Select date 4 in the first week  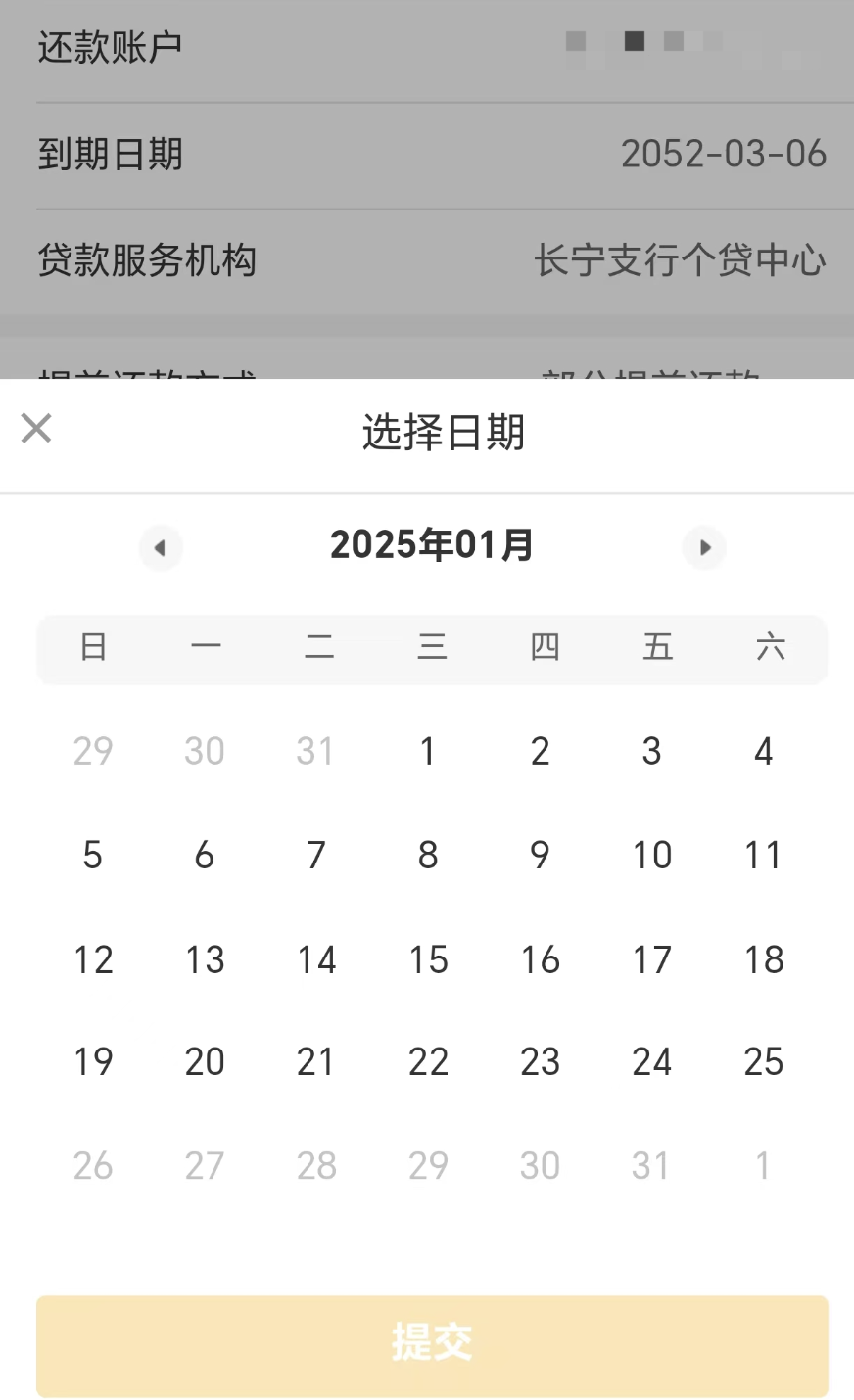coord(764,751)
